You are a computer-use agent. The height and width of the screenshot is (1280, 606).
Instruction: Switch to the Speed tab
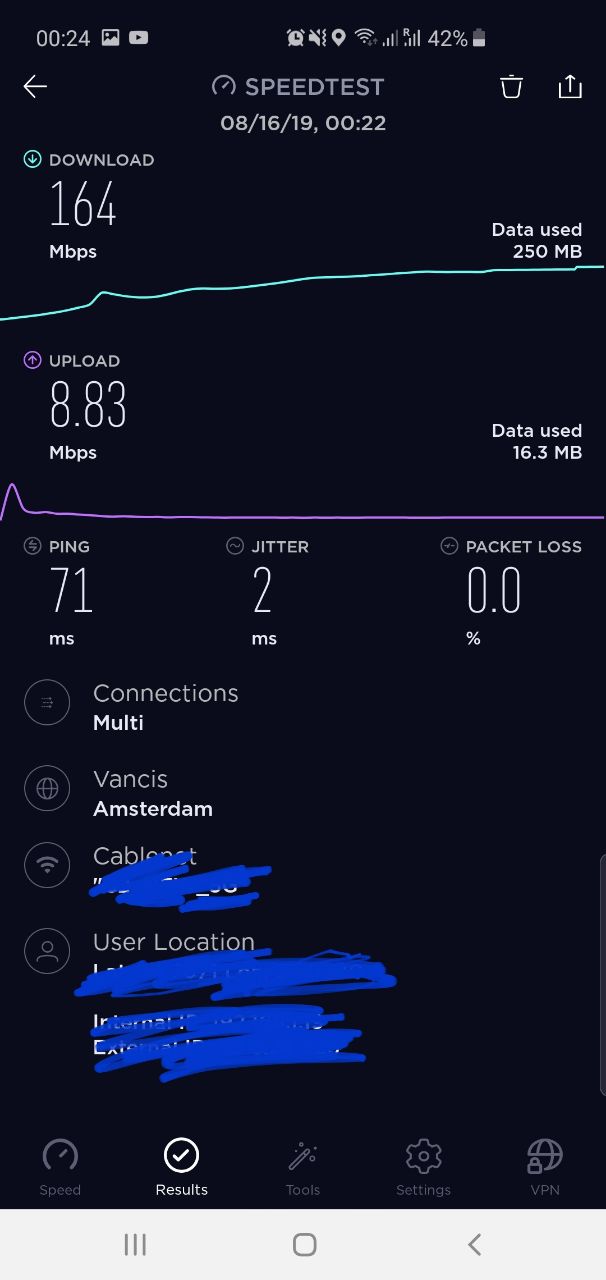60,1167
